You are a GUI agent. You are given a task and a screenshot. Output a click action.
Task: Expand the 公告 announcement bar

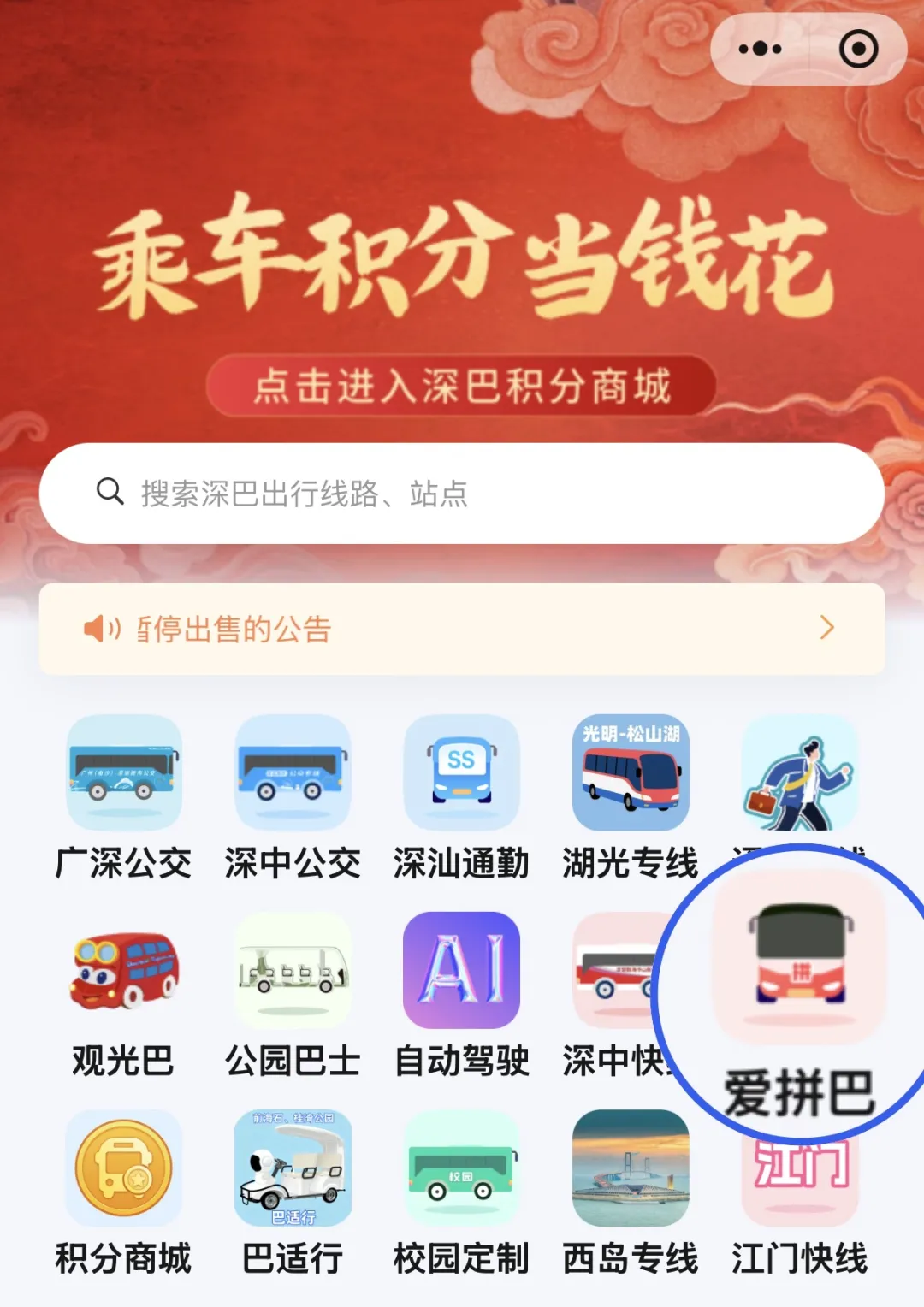pos(461,629)
